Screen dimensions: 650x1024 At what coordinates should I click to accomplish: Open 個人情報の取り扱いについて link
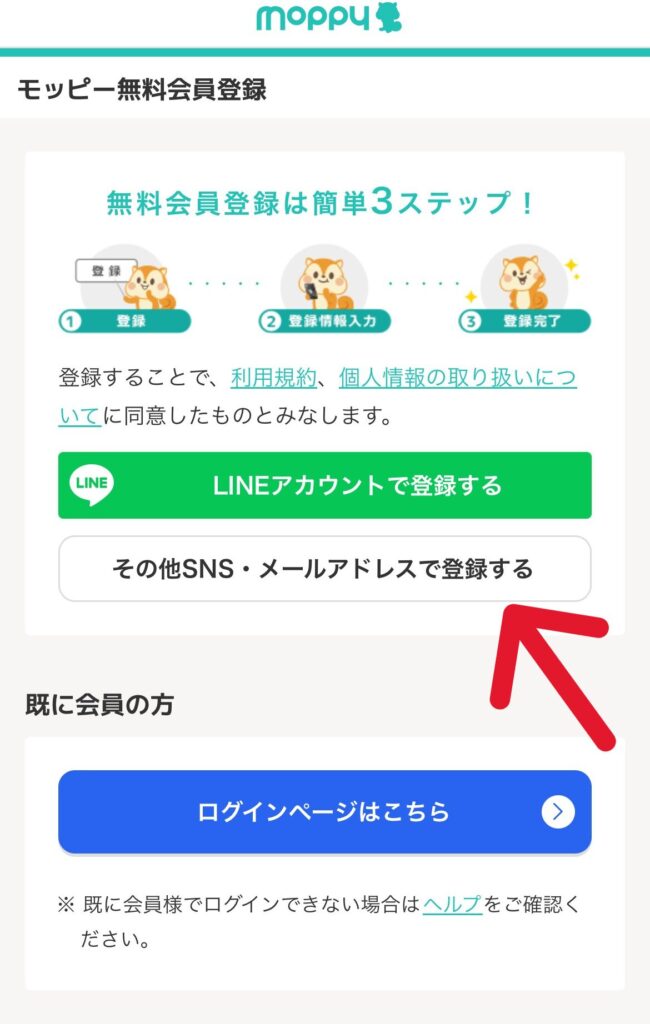point(457,379)
